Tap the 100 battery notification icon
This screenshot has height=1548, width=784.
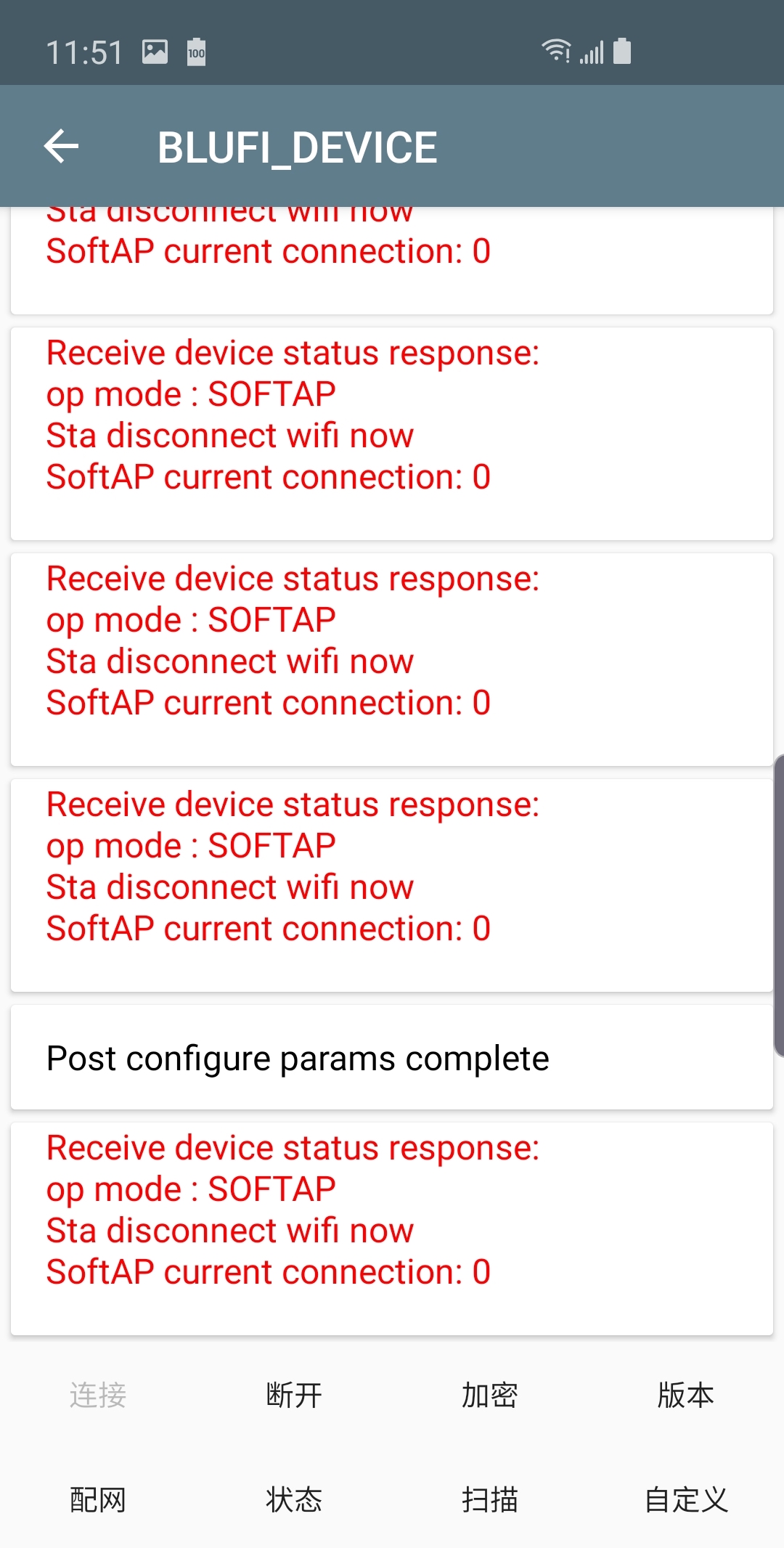195,52
